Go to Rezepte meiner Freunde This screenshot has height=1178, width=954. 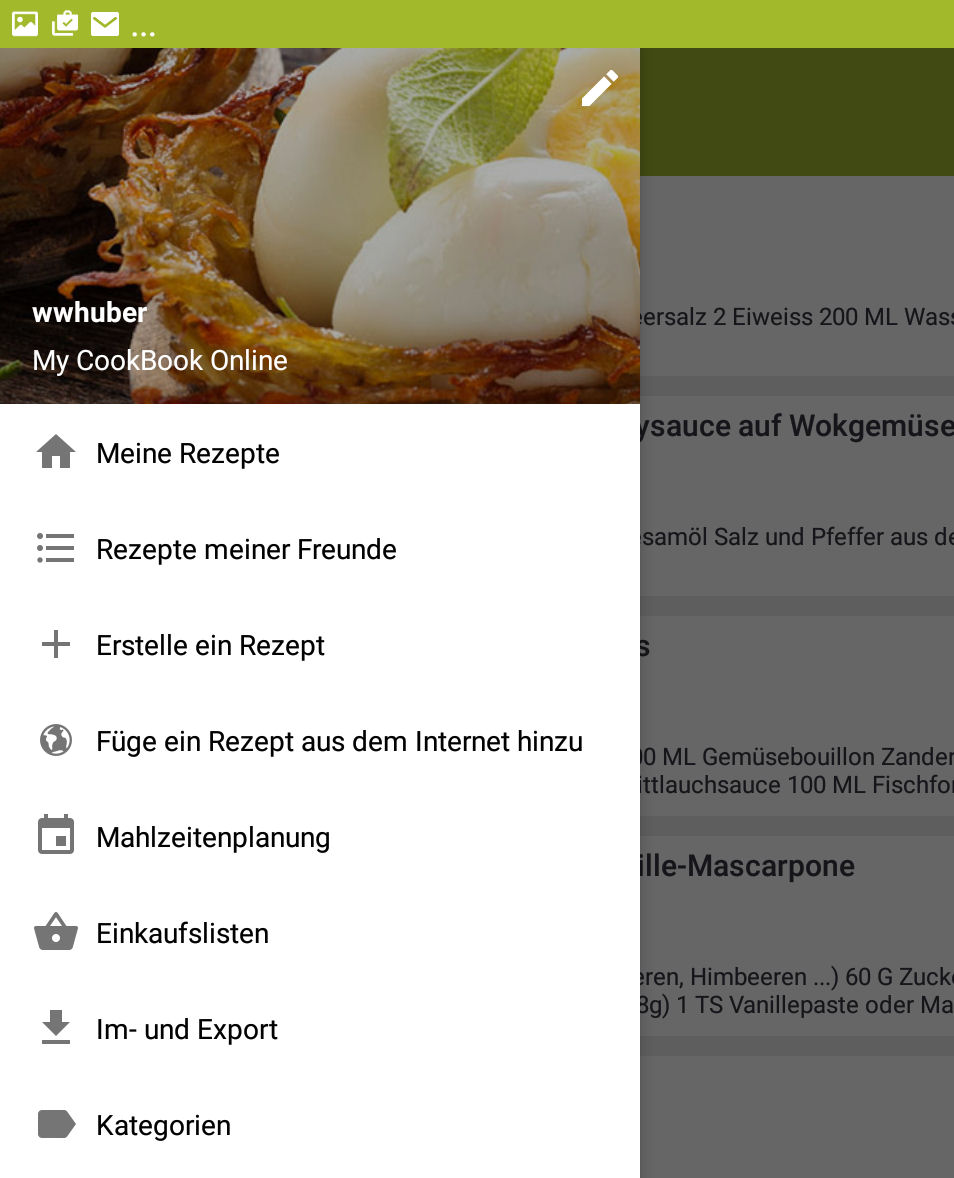[x=246, y=550]
